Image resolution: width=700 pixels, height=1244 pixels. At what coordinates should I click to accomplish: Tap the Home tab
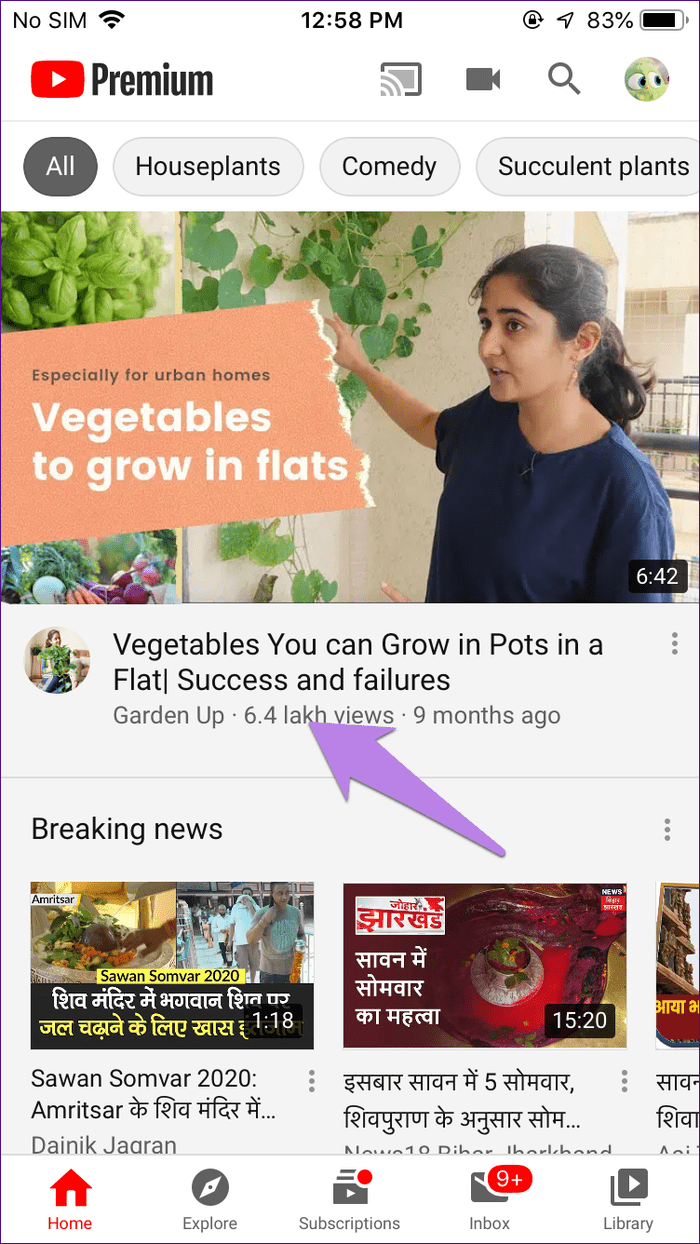(x=70, y=1201)
